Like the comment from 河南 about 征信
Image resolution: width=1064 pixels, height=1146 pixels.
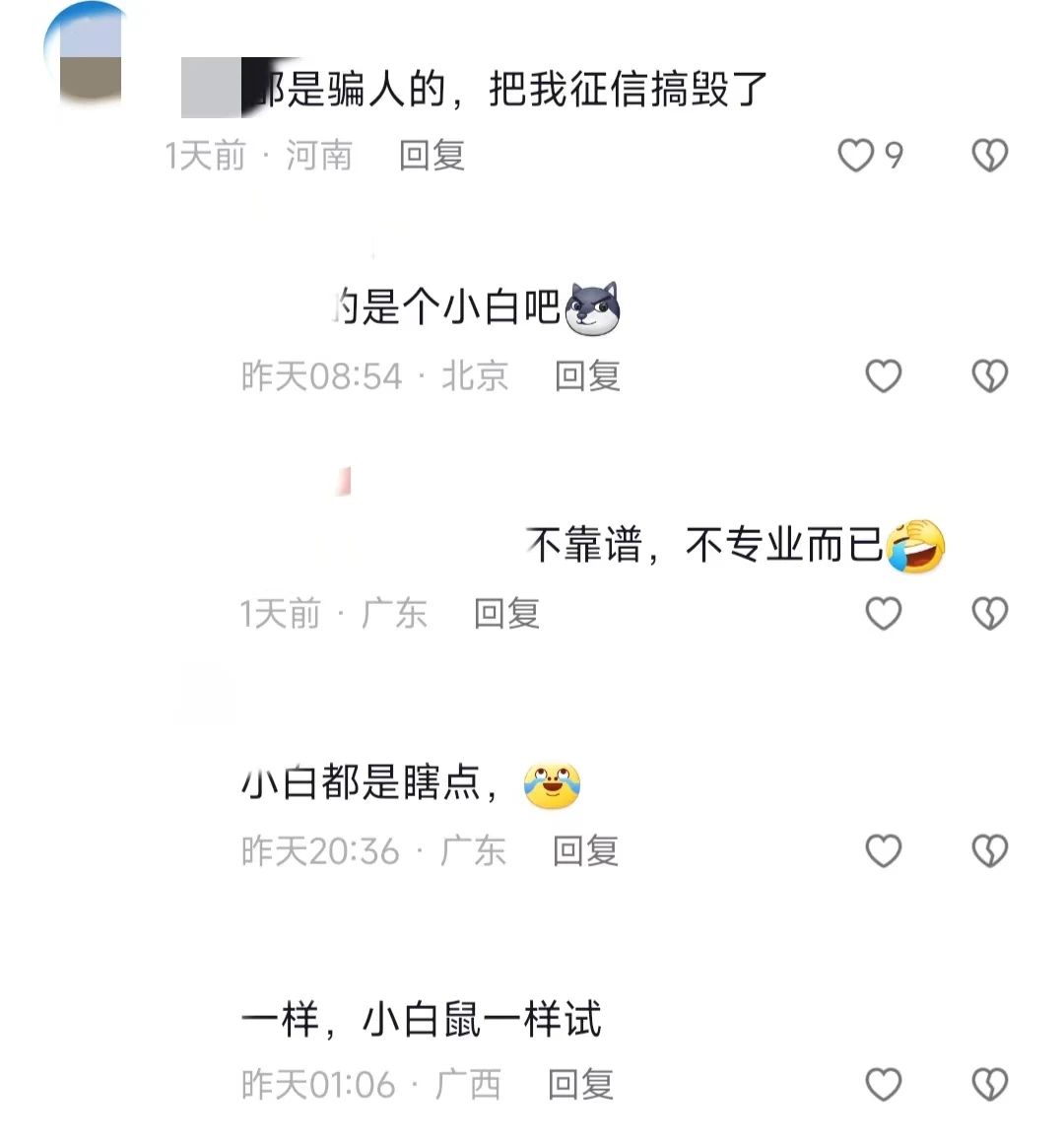coord(856,155)
